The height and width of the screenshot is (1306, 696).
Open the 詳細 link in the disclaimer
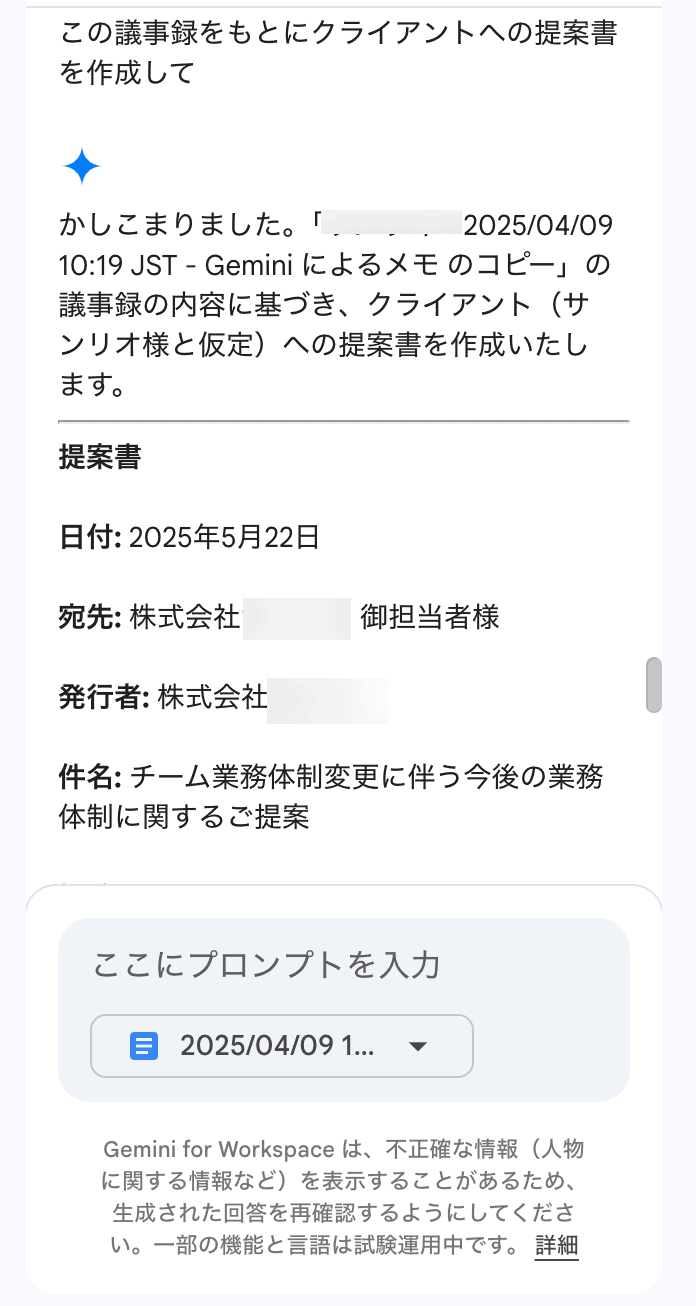[x=556, y=1246]
